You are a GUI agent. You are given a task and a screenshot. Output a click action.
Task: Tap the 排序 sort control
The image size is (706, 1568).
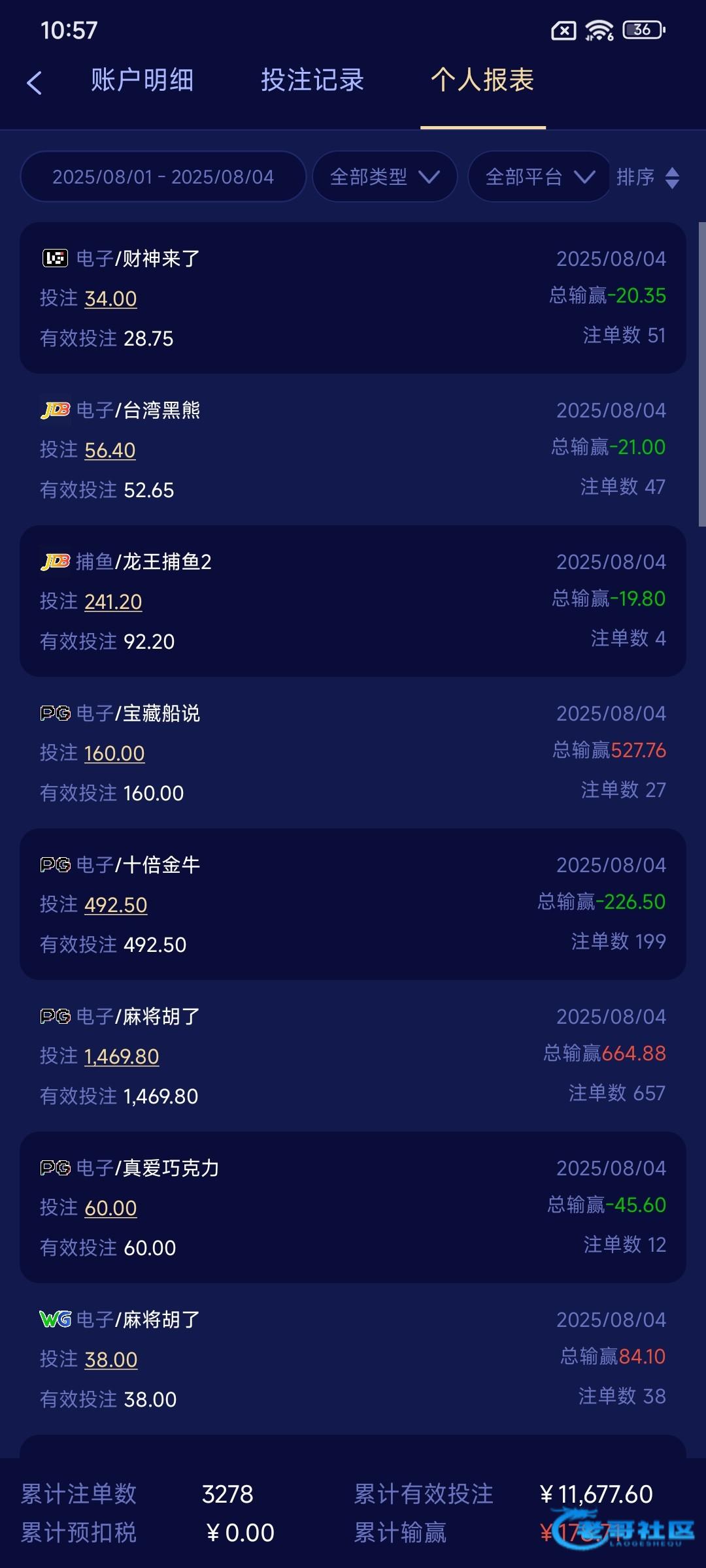tap(648, 177)
